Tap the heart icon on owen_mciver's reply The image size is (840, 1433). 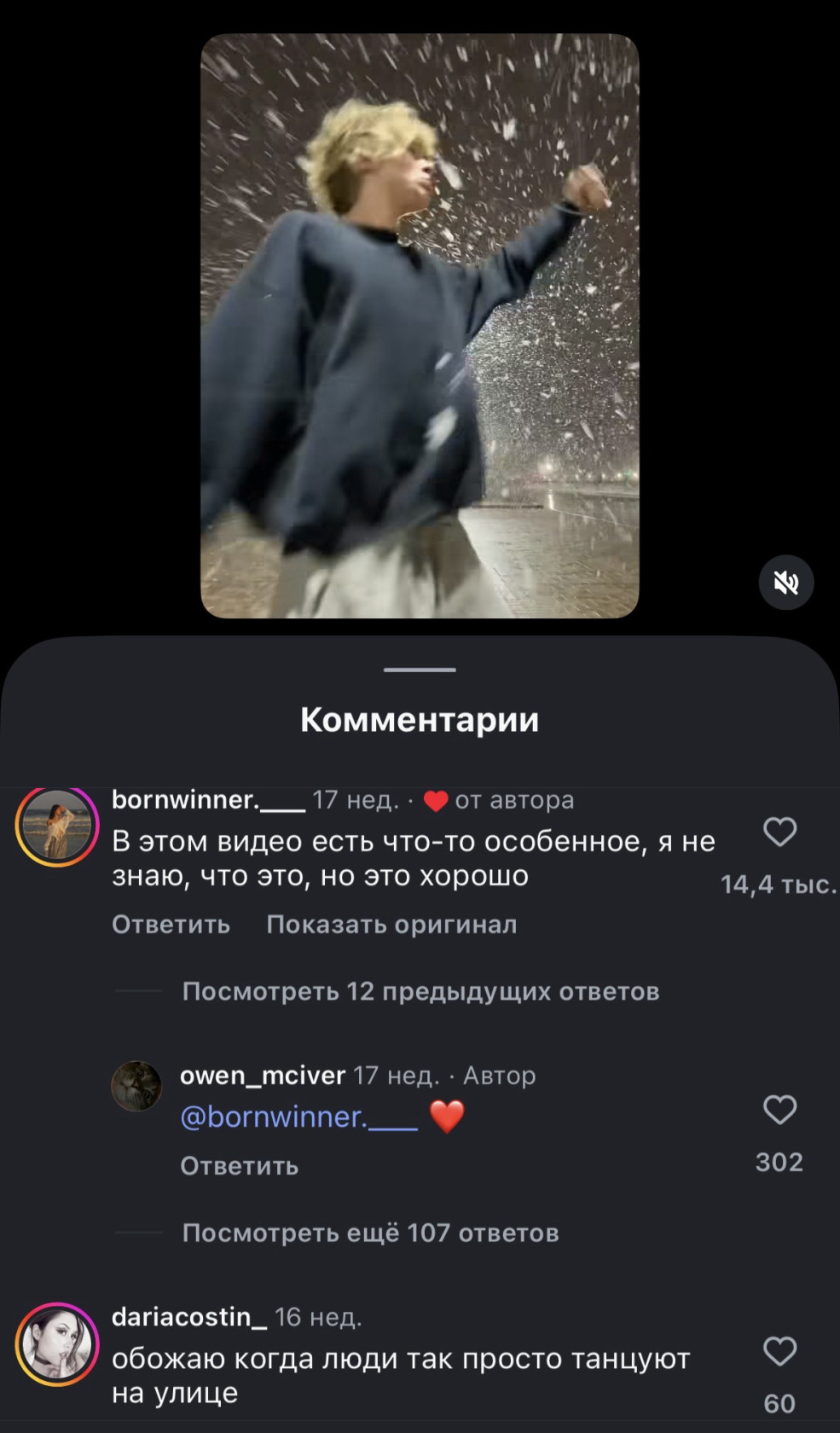pos(779,1110)
